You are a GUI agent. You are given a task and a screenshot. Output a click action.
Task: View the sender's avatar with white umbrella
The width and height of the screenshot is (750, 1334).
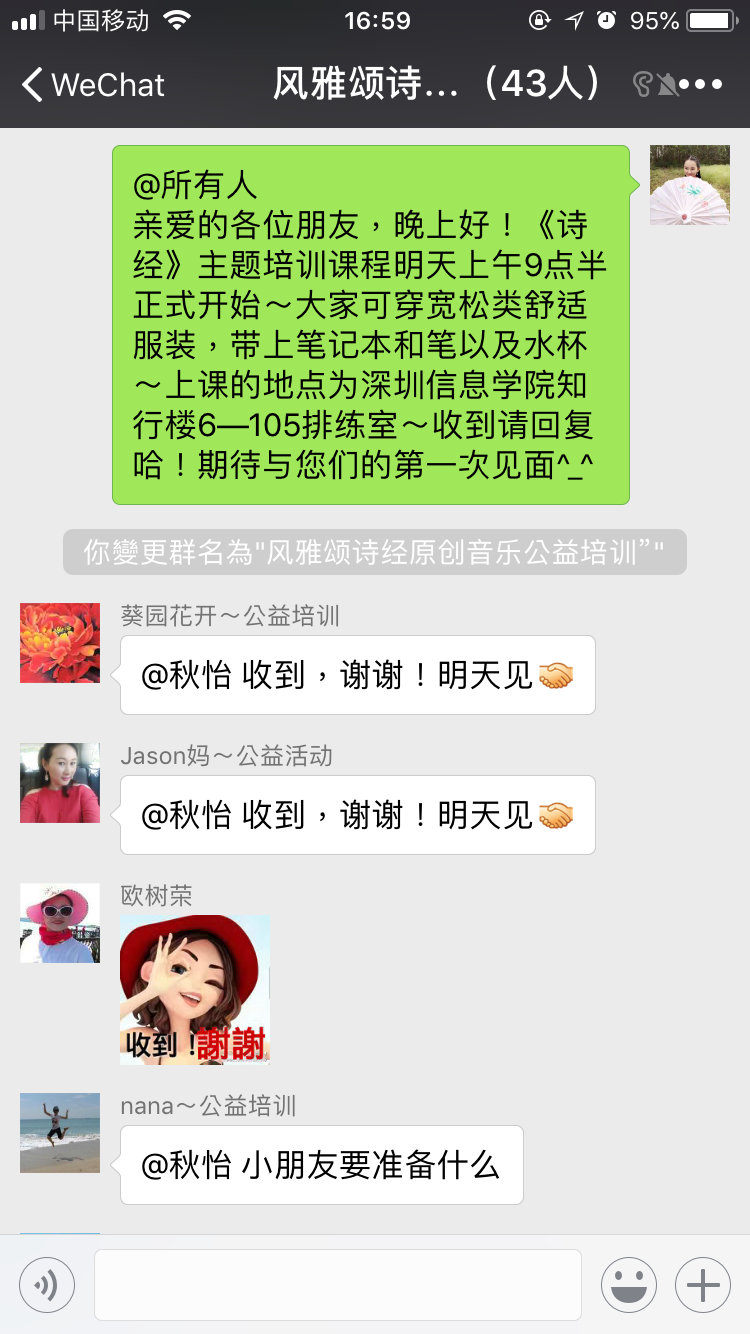point(690,185)
